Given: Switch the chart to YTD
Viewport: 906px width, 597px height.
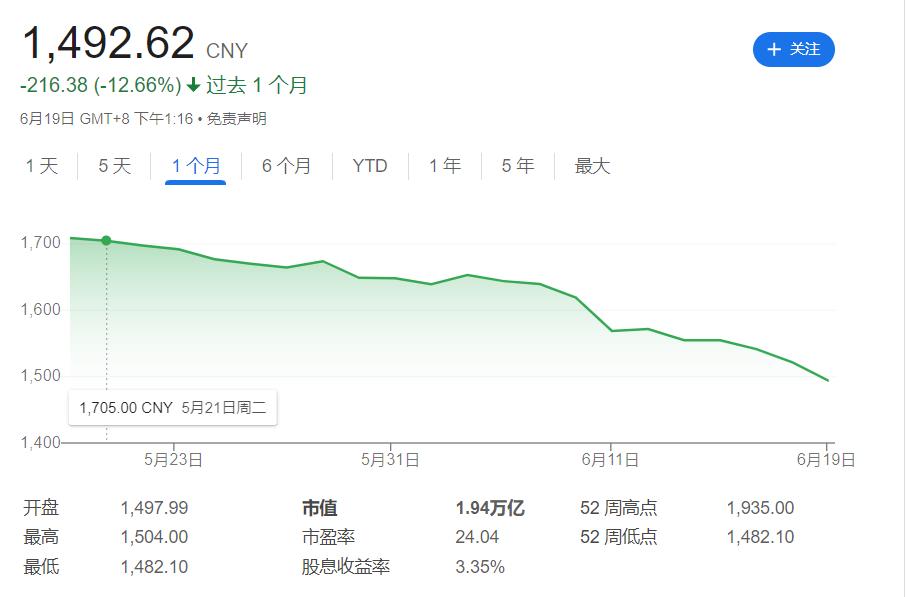Looking at the screenshot, I should click(x=370, y=166).
